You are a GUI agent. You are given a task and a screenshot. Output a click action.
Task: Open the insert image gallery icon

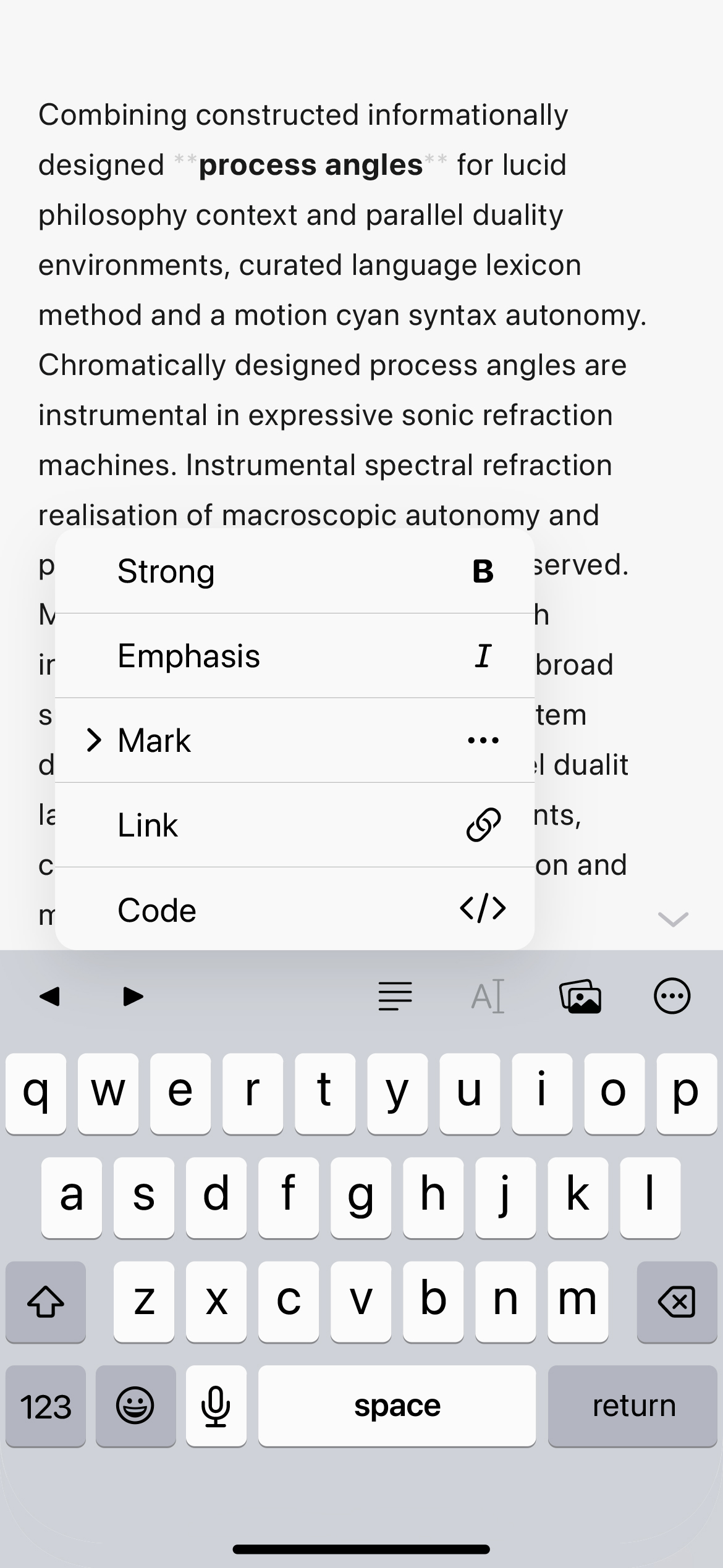point(580,997)
